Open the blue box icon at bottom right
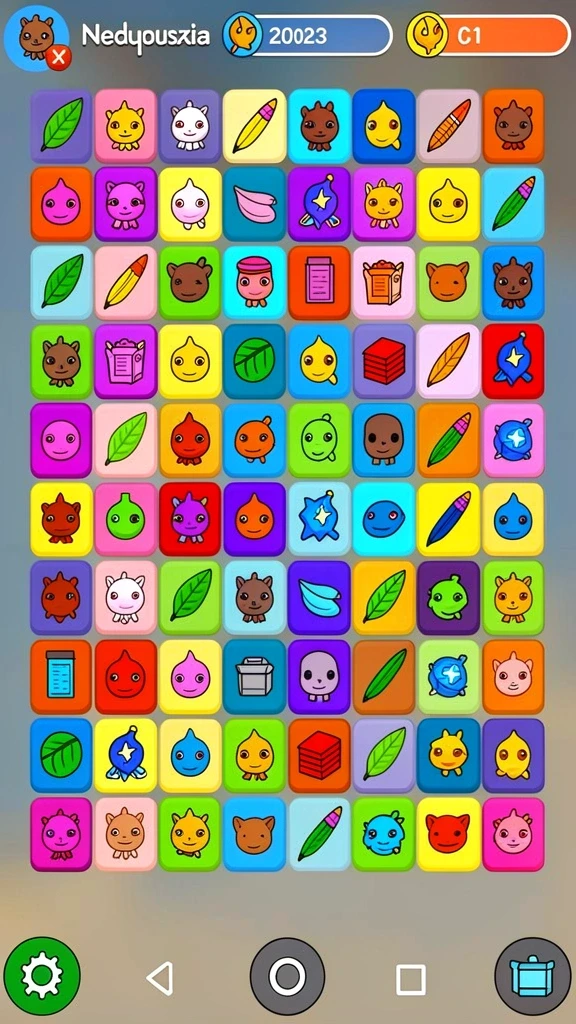The width and height of the screenshot is (576, 1024). (533, 976)
